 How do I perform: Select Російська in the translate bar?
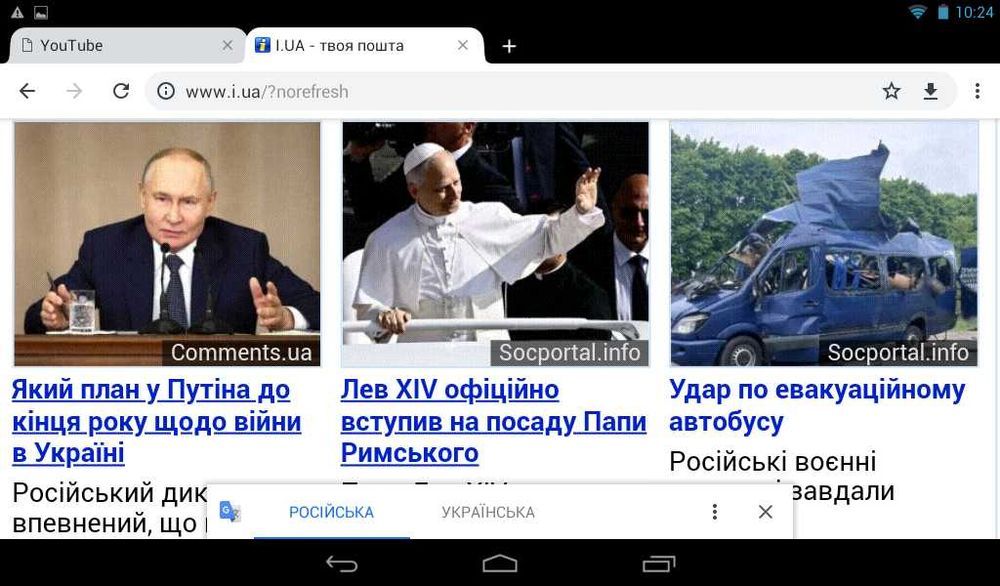click(x=331, y=512)
